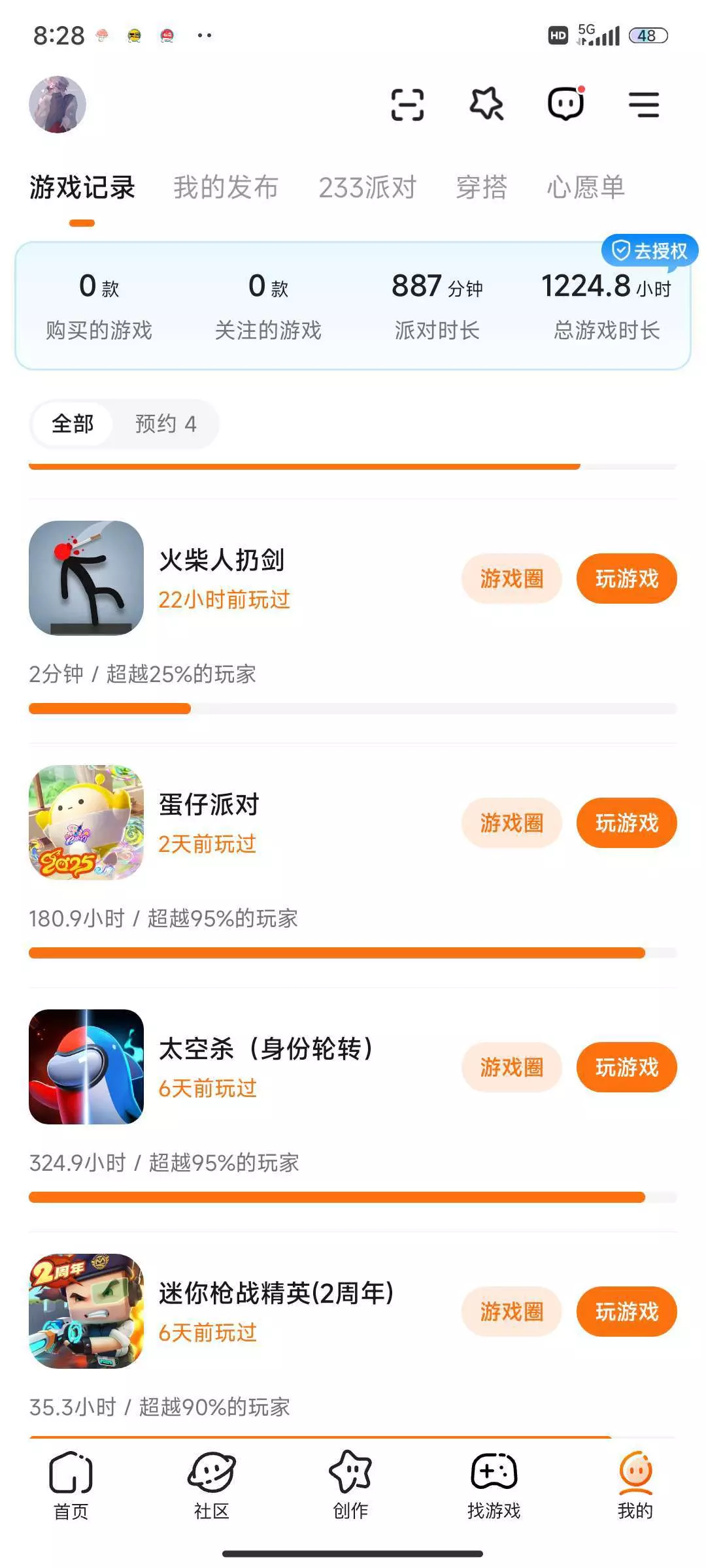Visit 游戏圈 of 蛋仔派对
The height and width of the screenshot is (1568, 706).
pos(511,823)
